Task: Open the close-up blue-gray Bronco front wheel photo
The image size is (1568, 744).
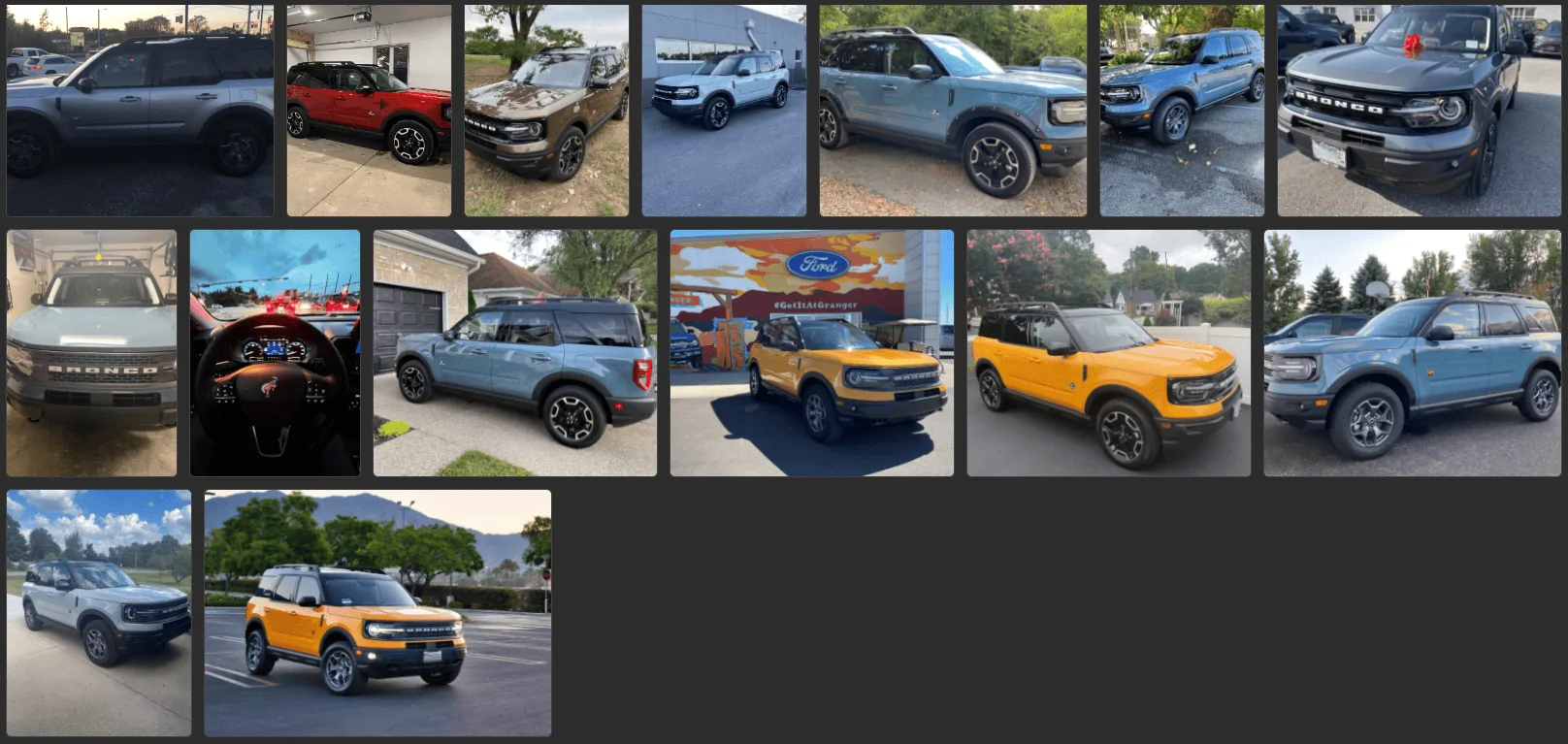Action: [x=953, y=110]
